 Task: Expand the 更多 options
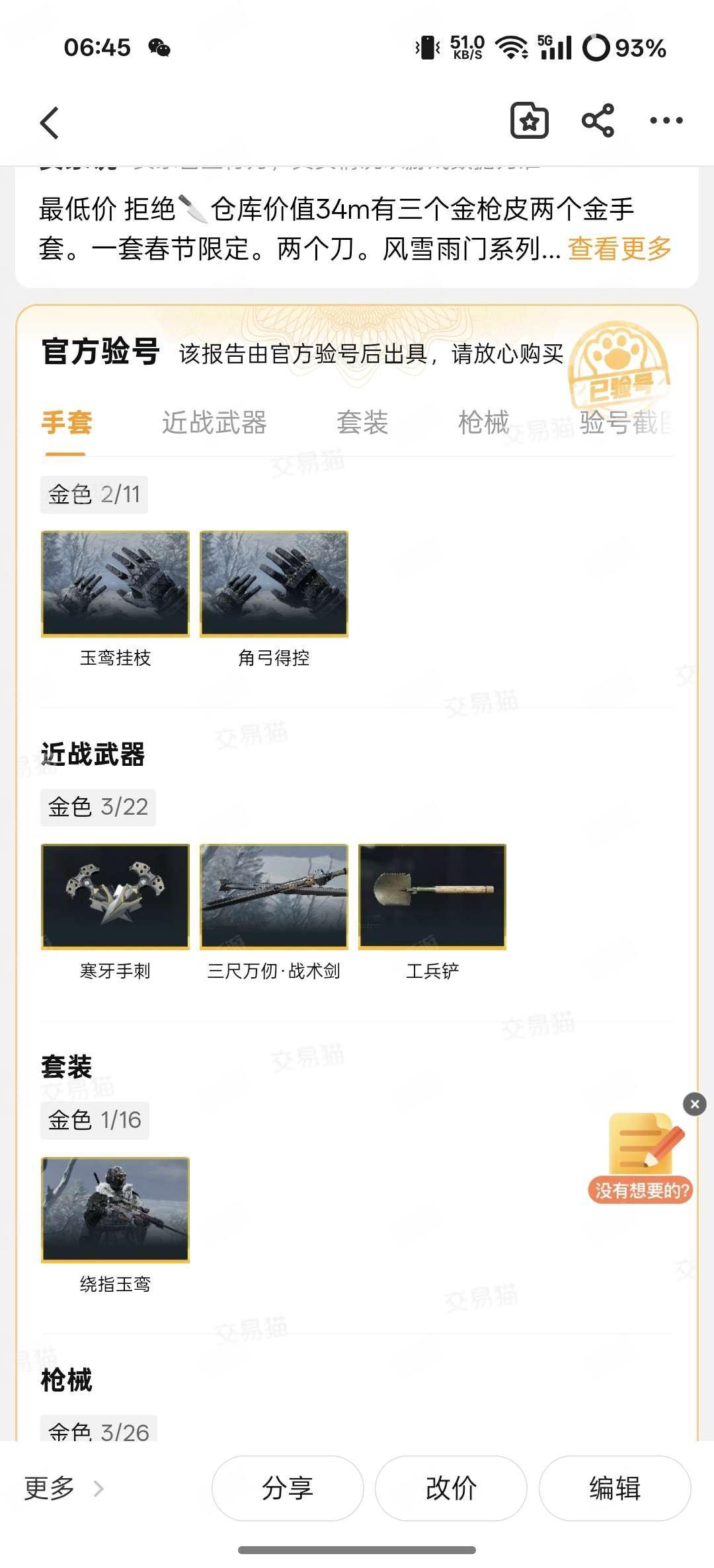pyautogui.click(x=64, y=1488)
